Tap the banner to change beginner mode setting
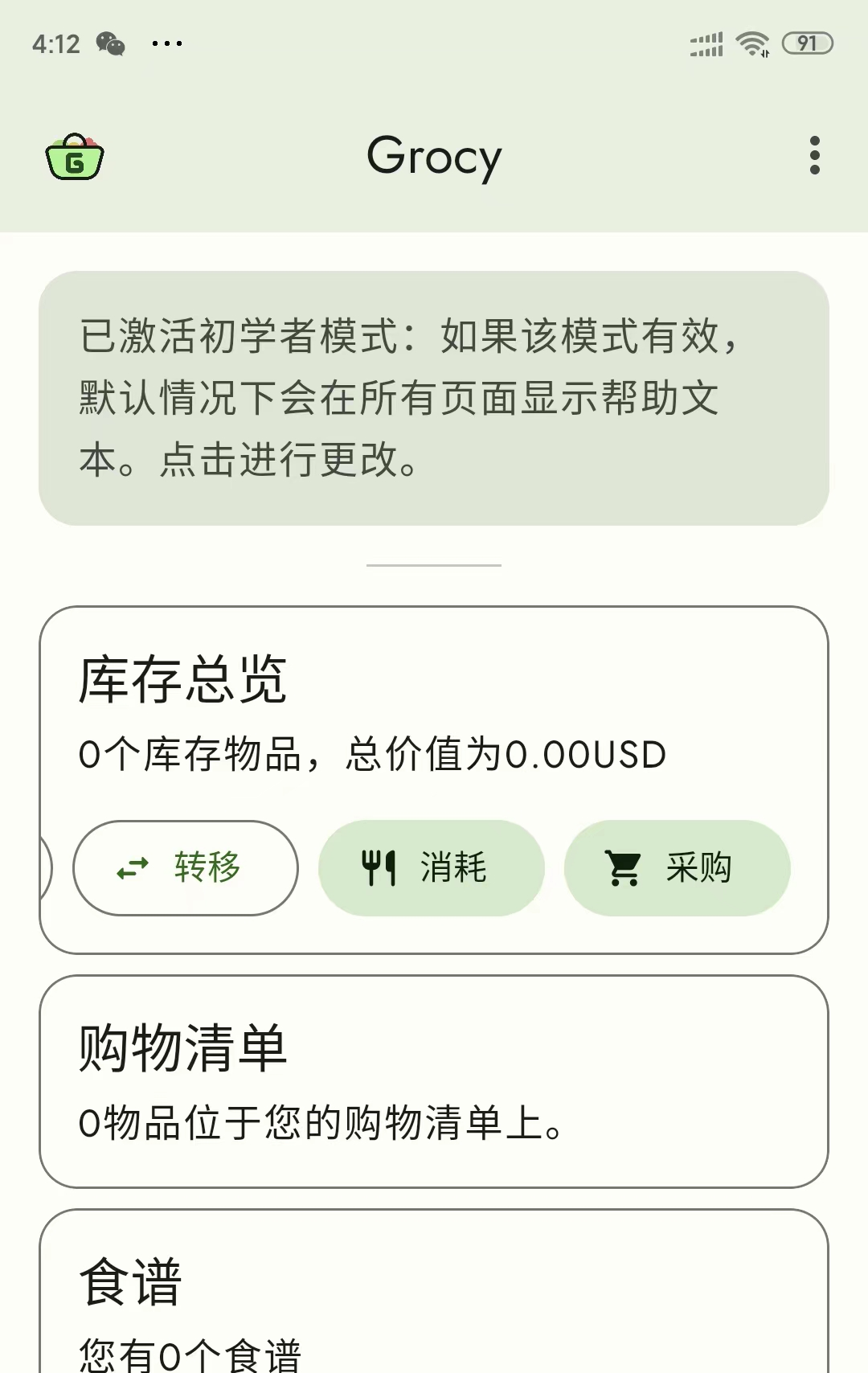 click(x=432, y=394)
